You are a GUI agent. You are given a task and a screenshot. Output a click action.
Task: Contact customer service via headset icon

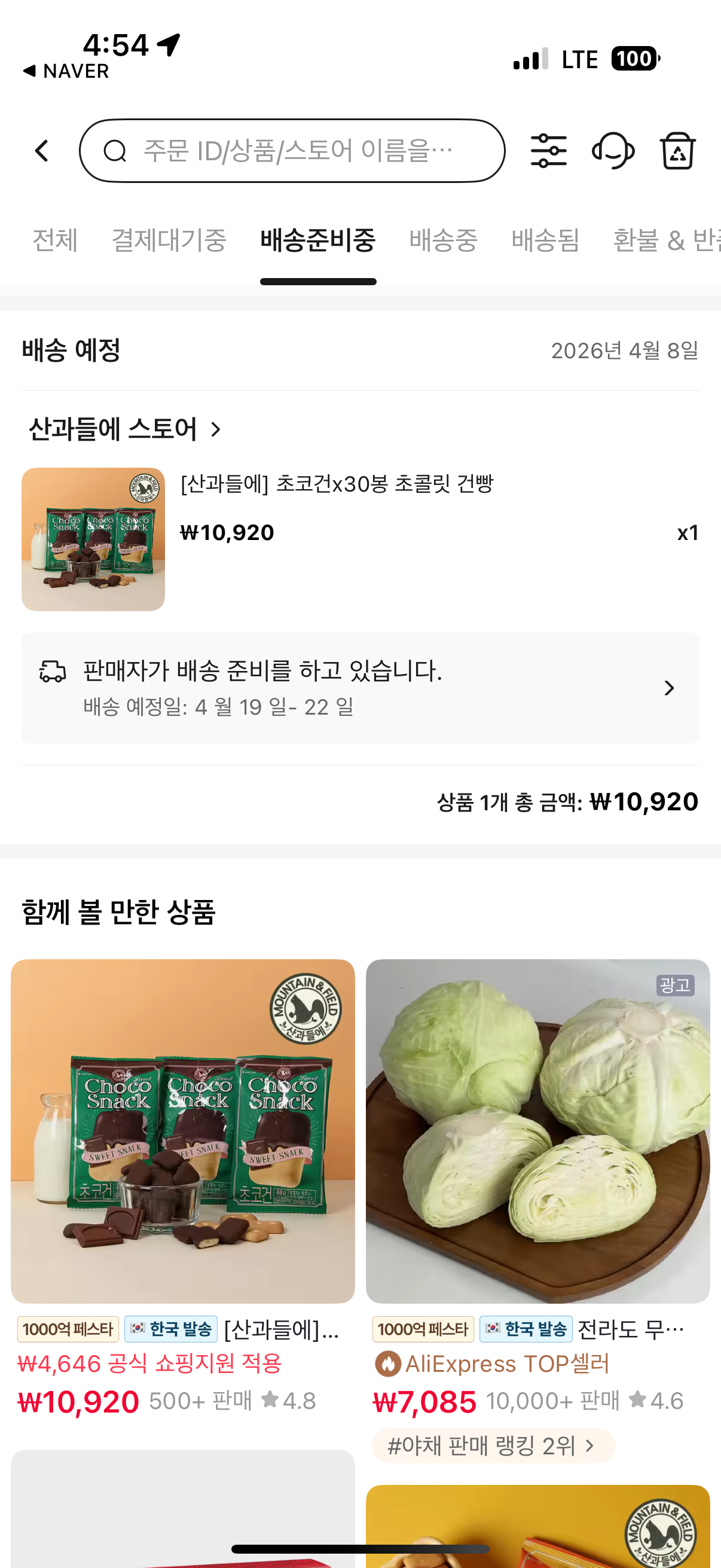pos(613,151)
